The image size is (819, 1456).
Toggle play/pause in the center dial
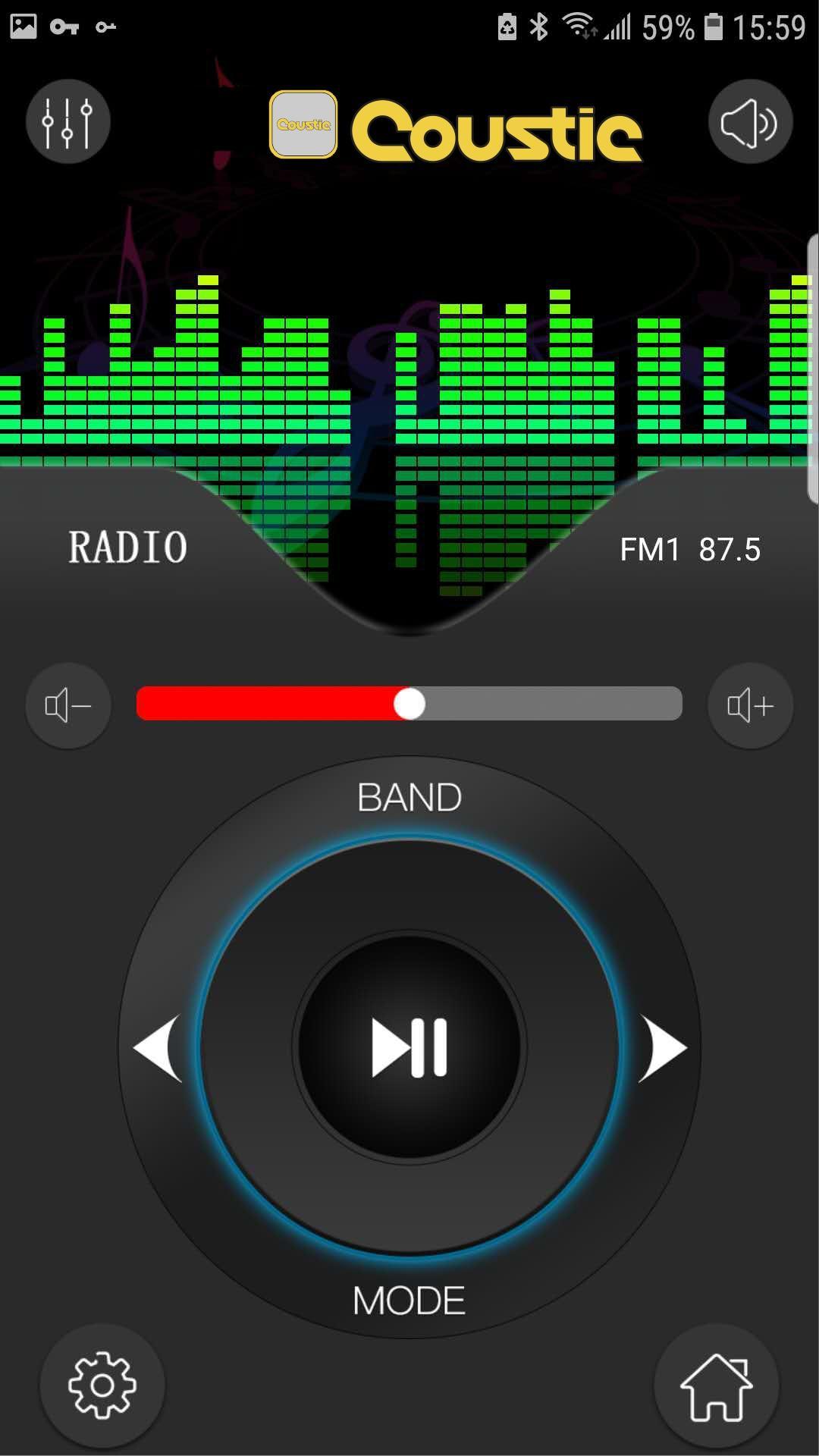pos(409,1047)
